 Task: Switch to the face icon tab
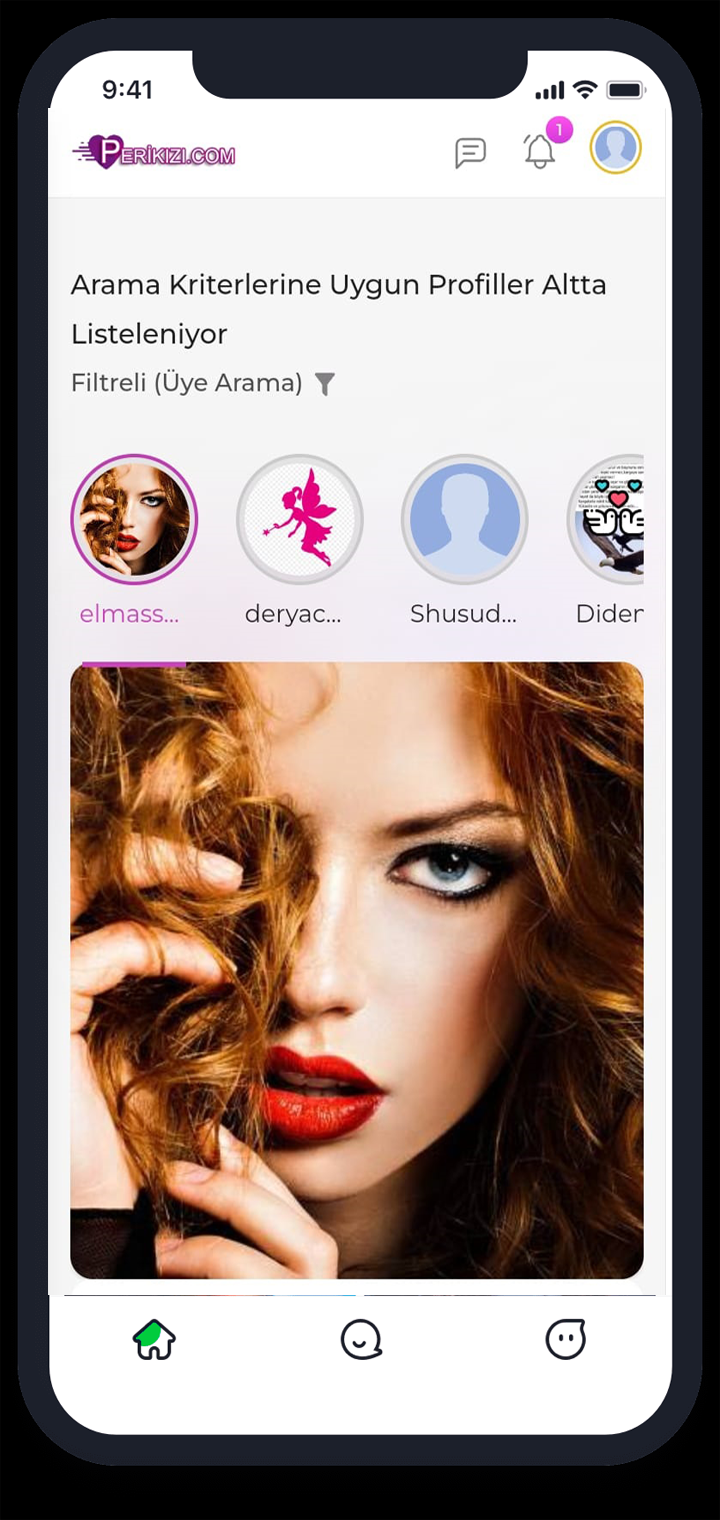pyautogui.click(x=565, y=1340)
